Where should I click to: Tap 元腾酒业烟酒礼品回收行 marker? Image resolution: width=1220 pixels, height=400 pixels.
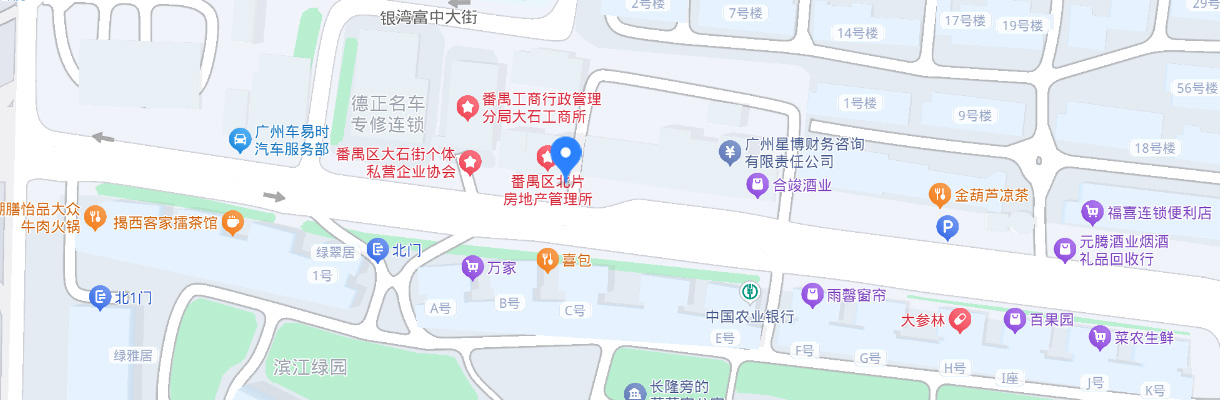(1063, 249)
